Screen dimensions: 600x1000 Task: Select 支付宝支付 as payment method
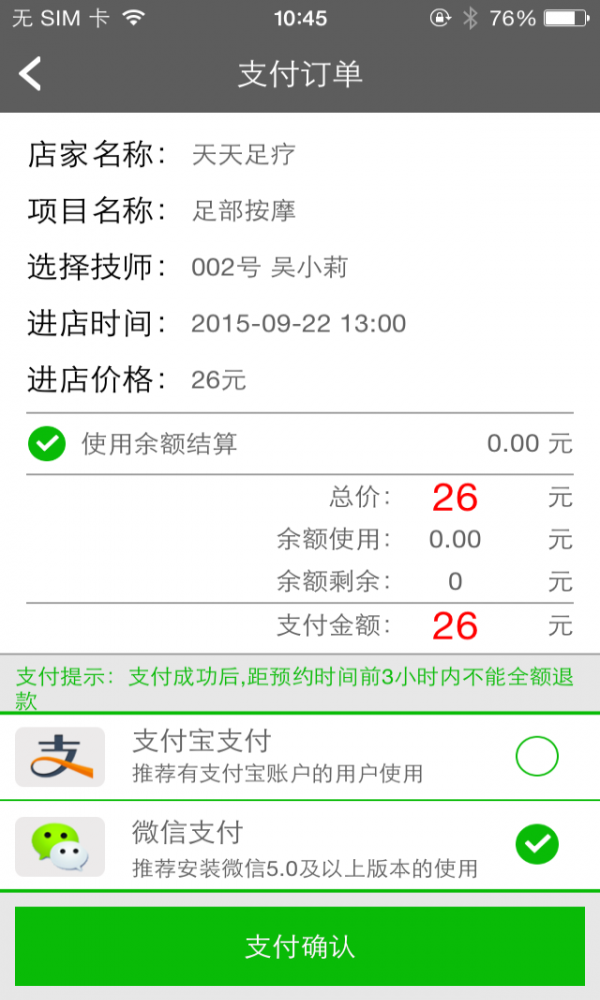click(536, 757)
